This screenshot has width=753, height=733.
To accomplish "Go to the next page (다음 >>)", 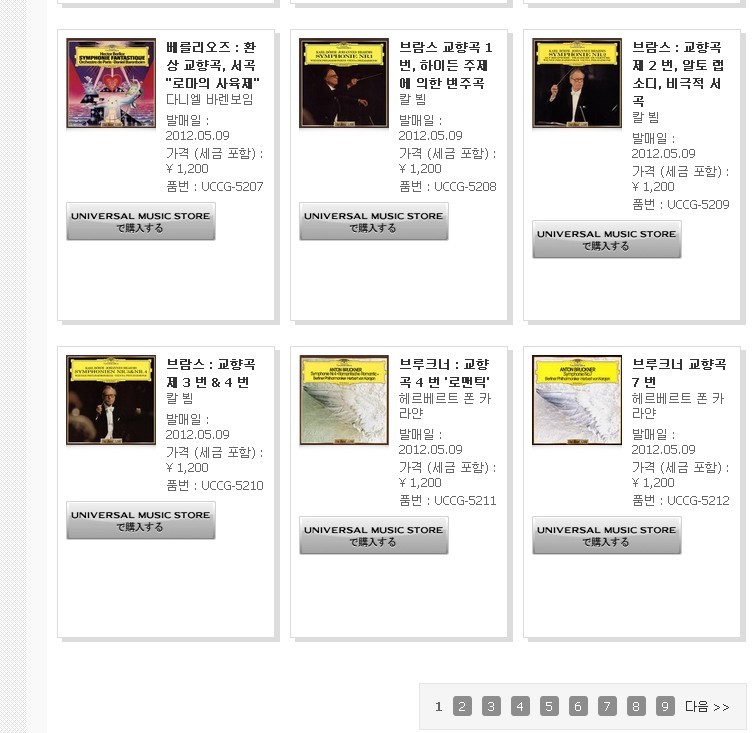I will point(707,706).
